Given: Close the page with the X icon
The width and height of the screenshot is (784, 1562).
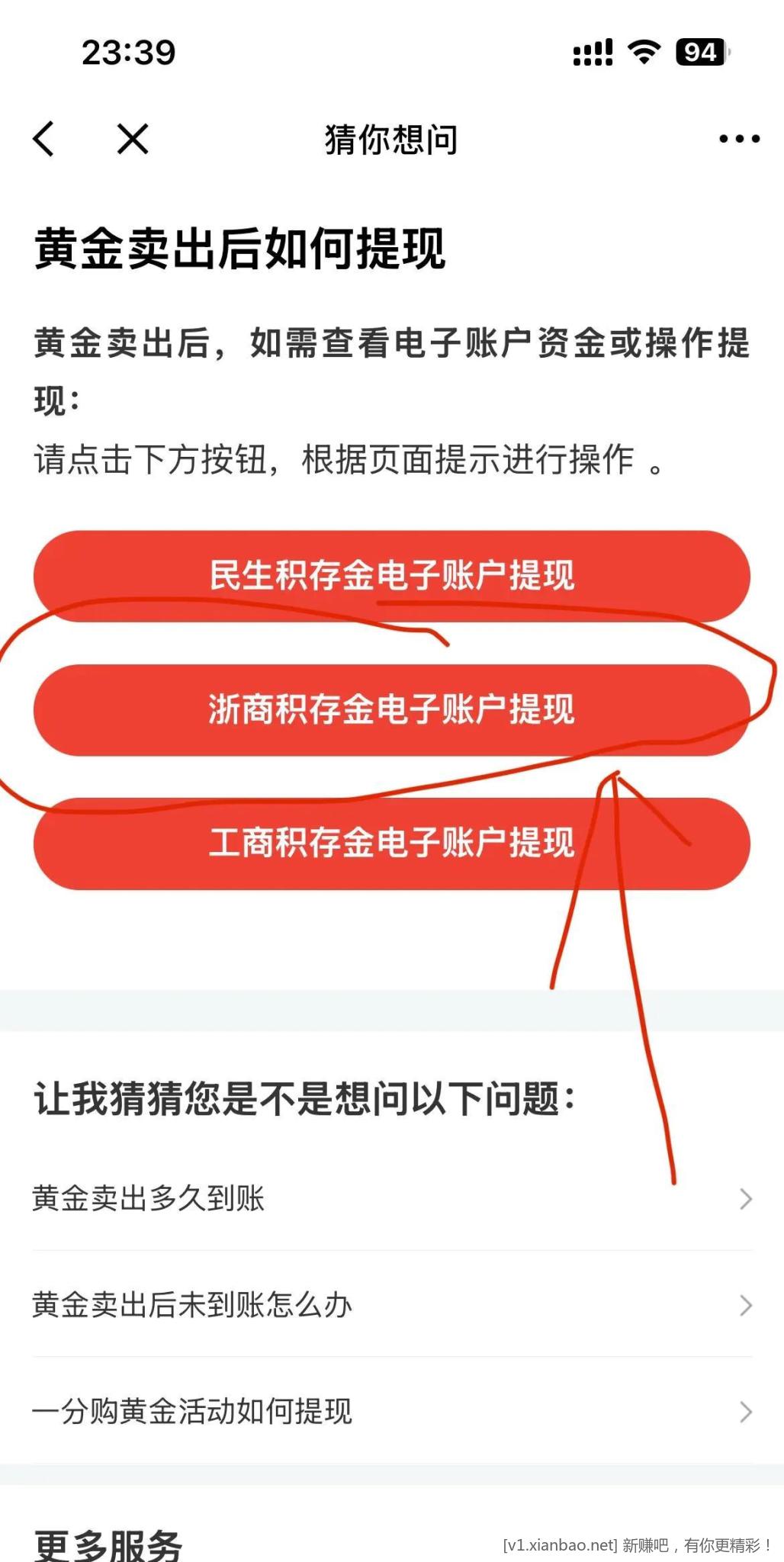Looking at the screenshot, I should [133, 139].
